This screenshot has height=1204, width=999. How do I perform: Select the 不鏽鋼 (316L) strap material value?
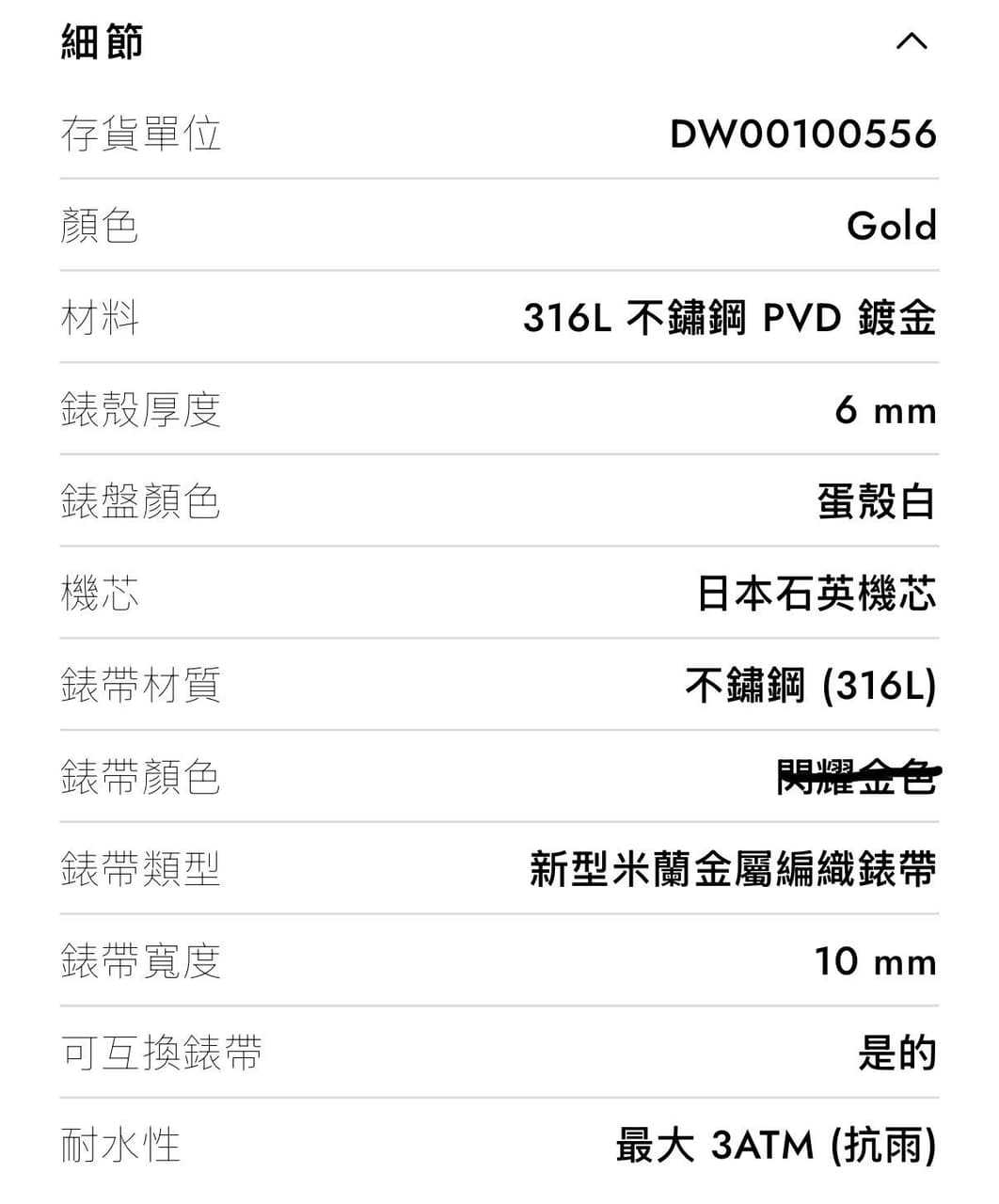point(811,687)
